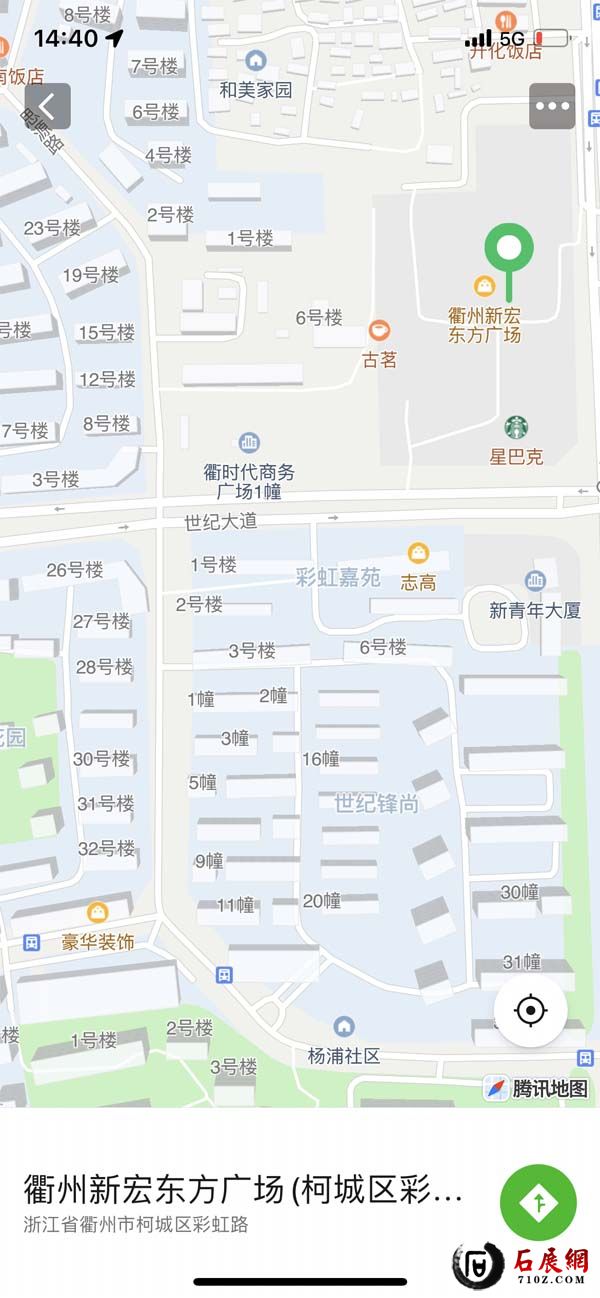Go back using the arrow button

pyautogui.click(x=48, y=106)
